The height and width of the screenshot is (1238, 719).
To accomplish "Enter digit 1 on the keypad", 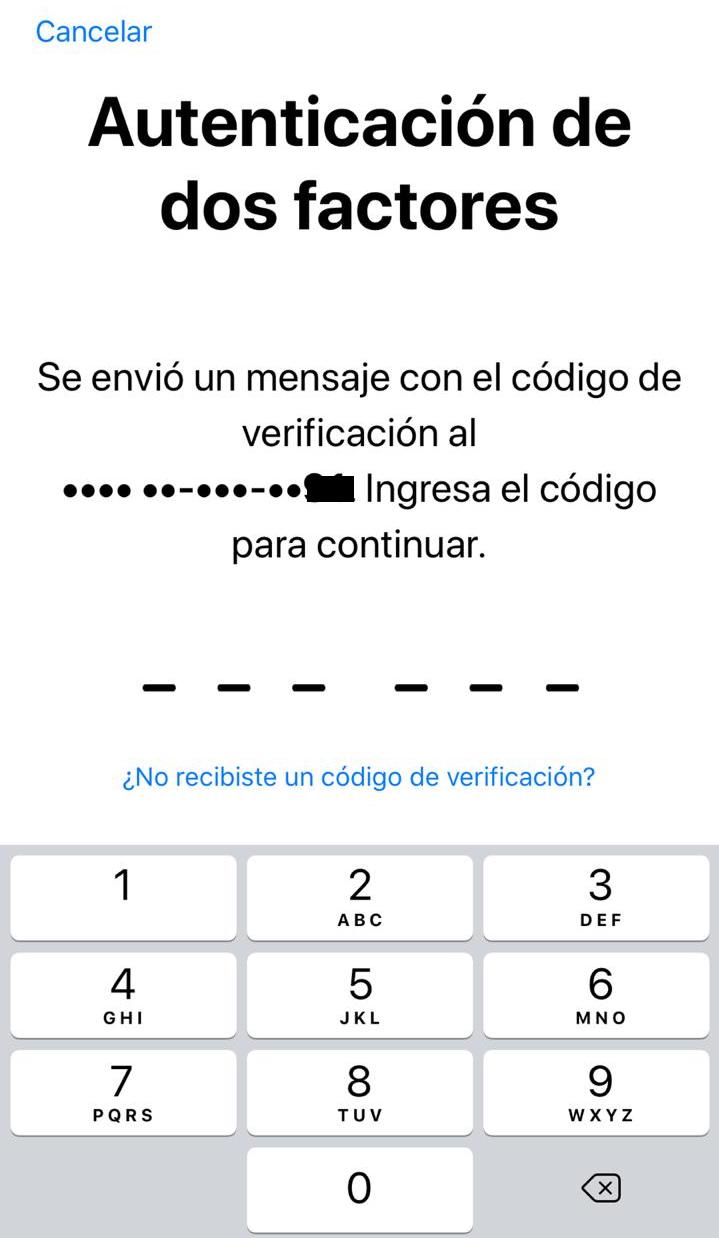I will tap(123, 897).
